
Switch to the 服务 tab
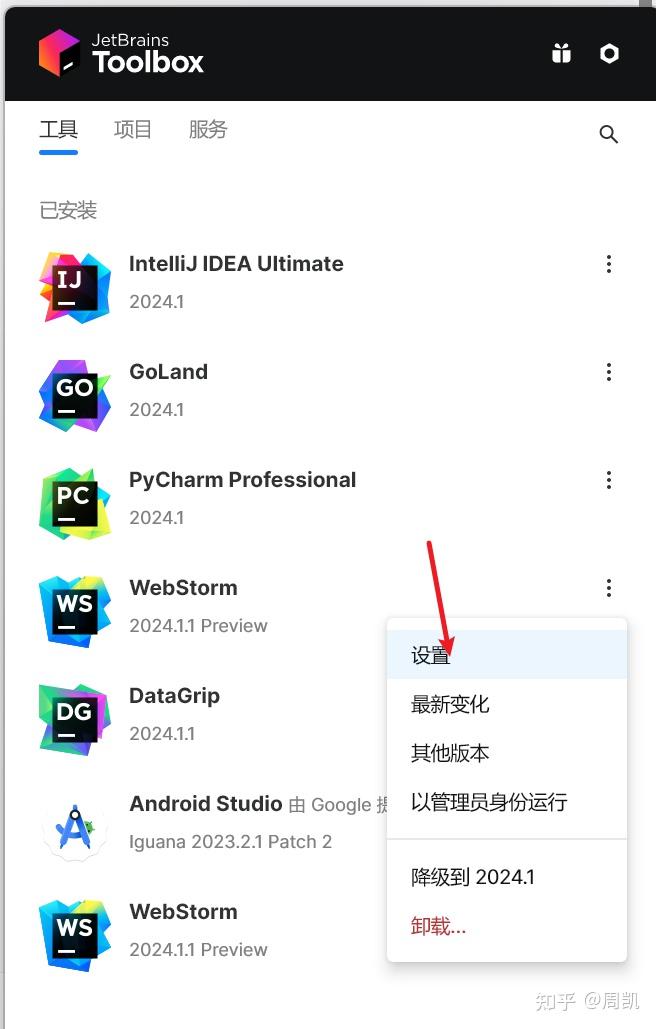pos(207,129)
